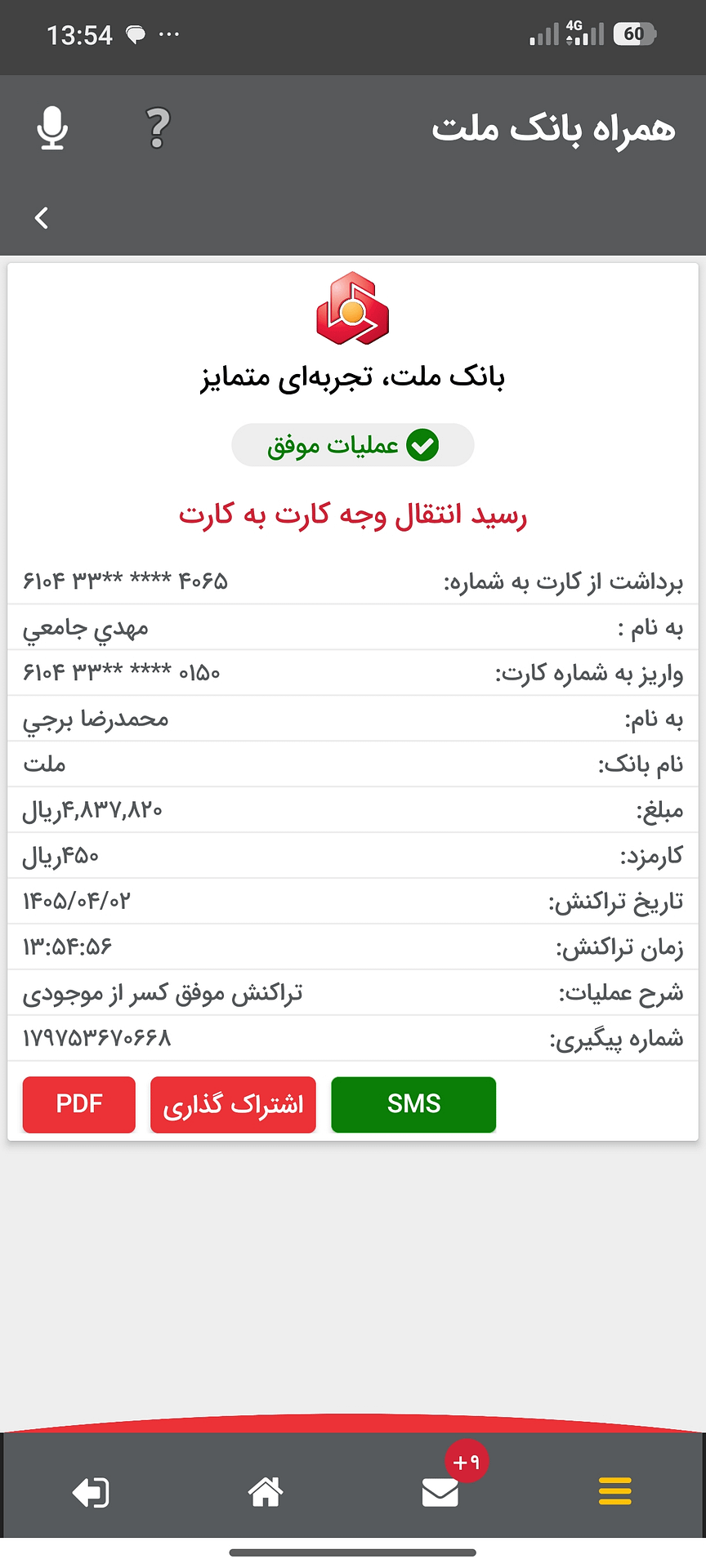Image resolution: width=706 pixels, height=1568 pixels.
Task: Go back using the header arrow
Action: [x=42, y=218]
